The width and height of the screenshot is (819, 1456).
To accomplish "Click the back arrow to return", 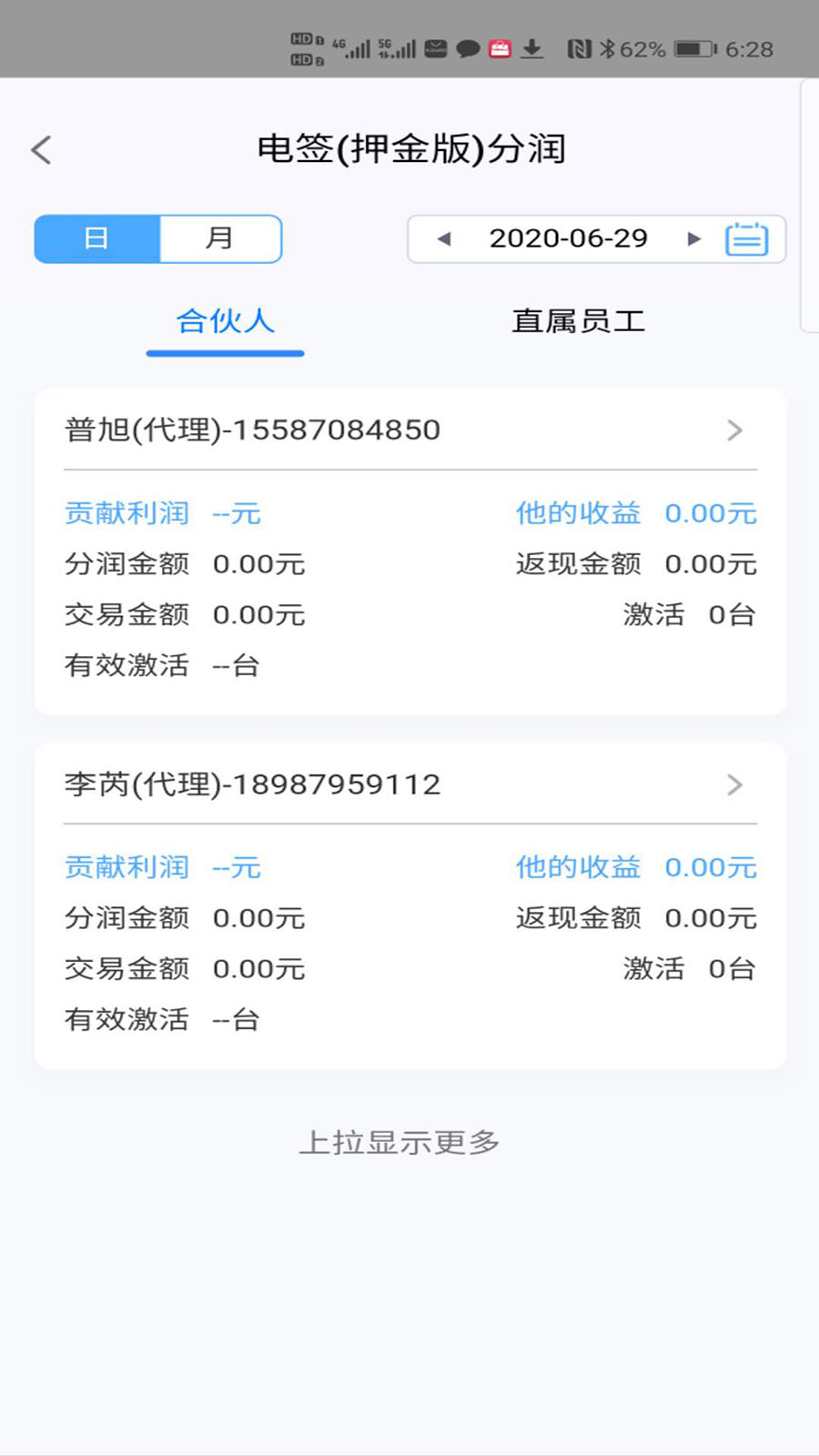I will click(41, 148).
